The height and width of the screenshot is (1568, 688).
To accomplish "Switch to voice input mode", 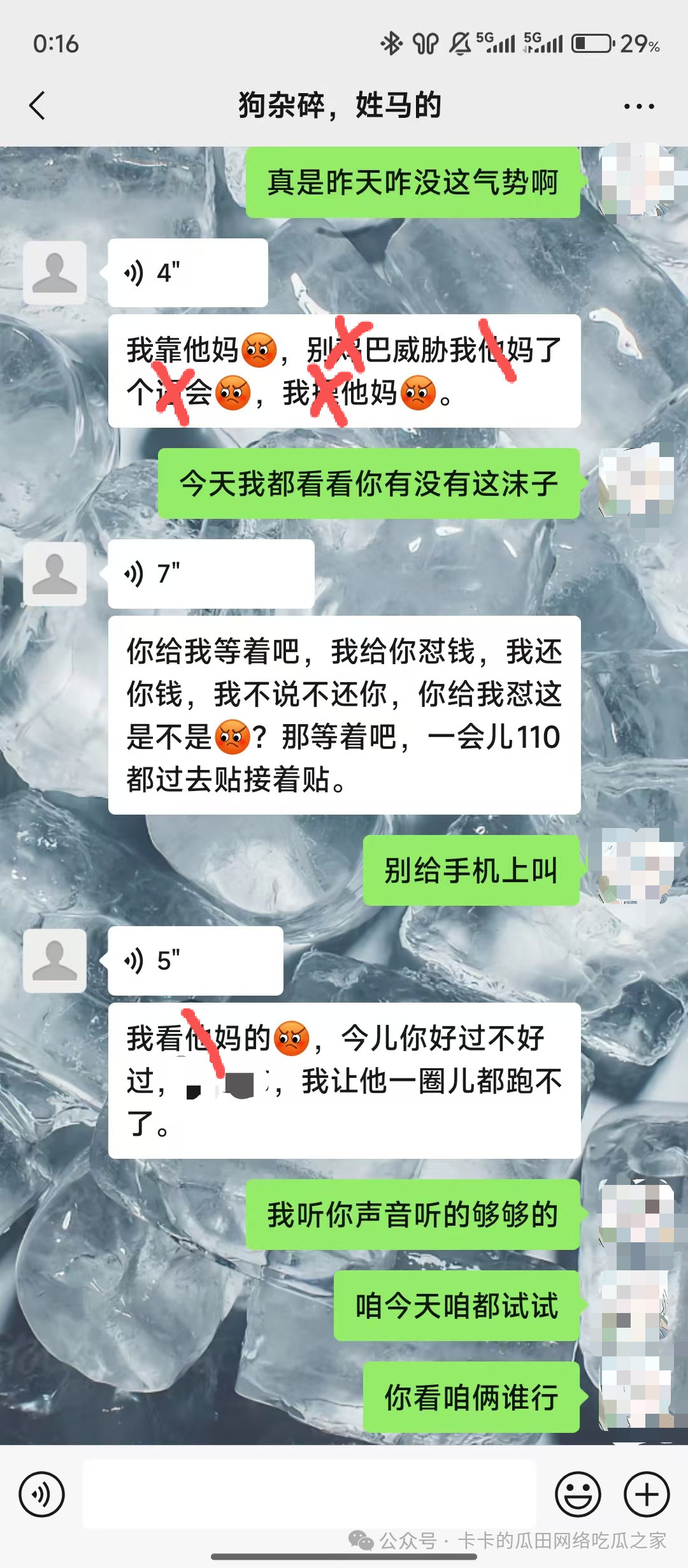I will [41, 1494].
